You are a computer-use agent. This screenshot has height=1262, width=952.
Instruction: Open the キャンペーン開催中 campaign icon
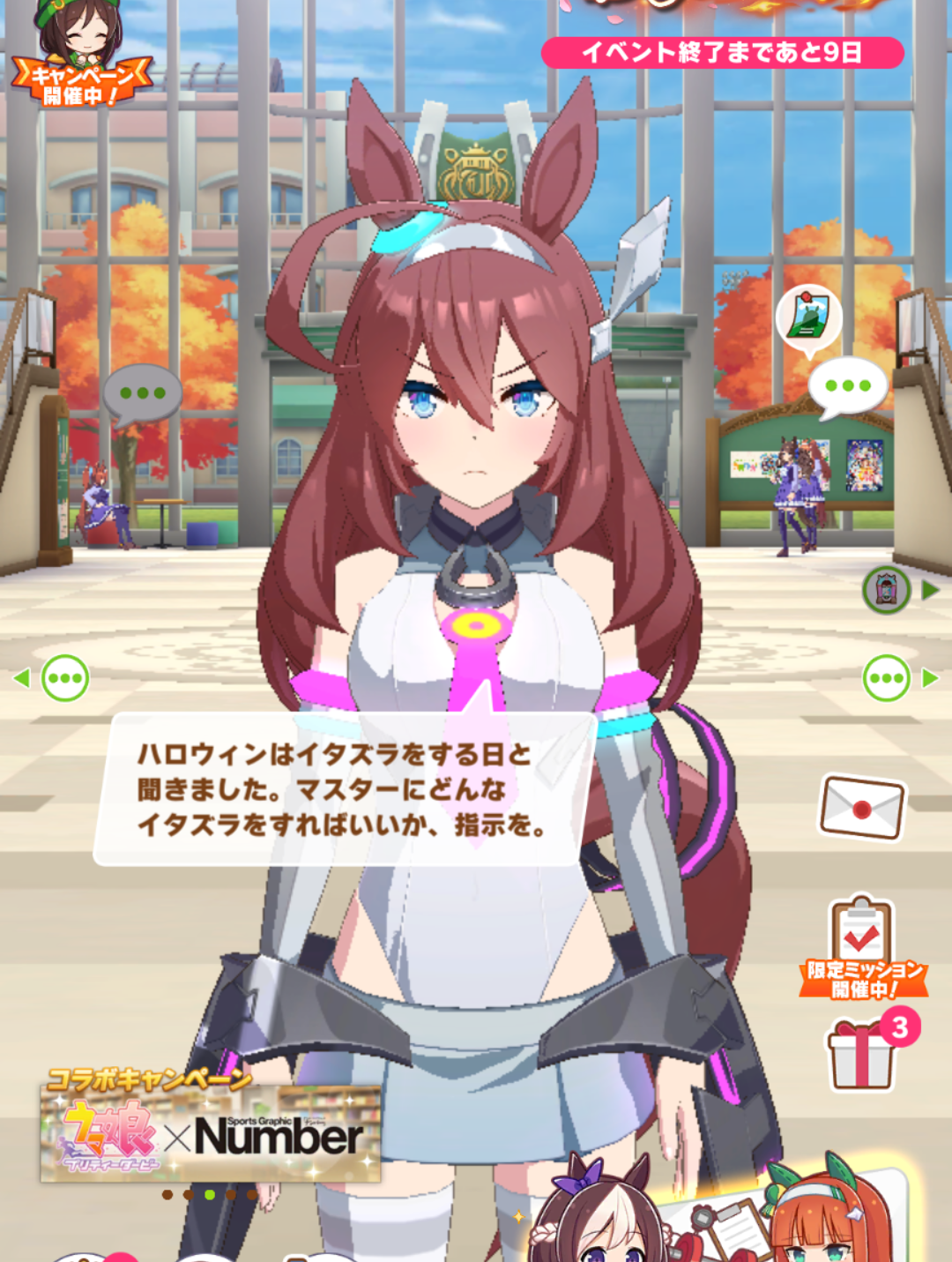(x=79, y=55)
